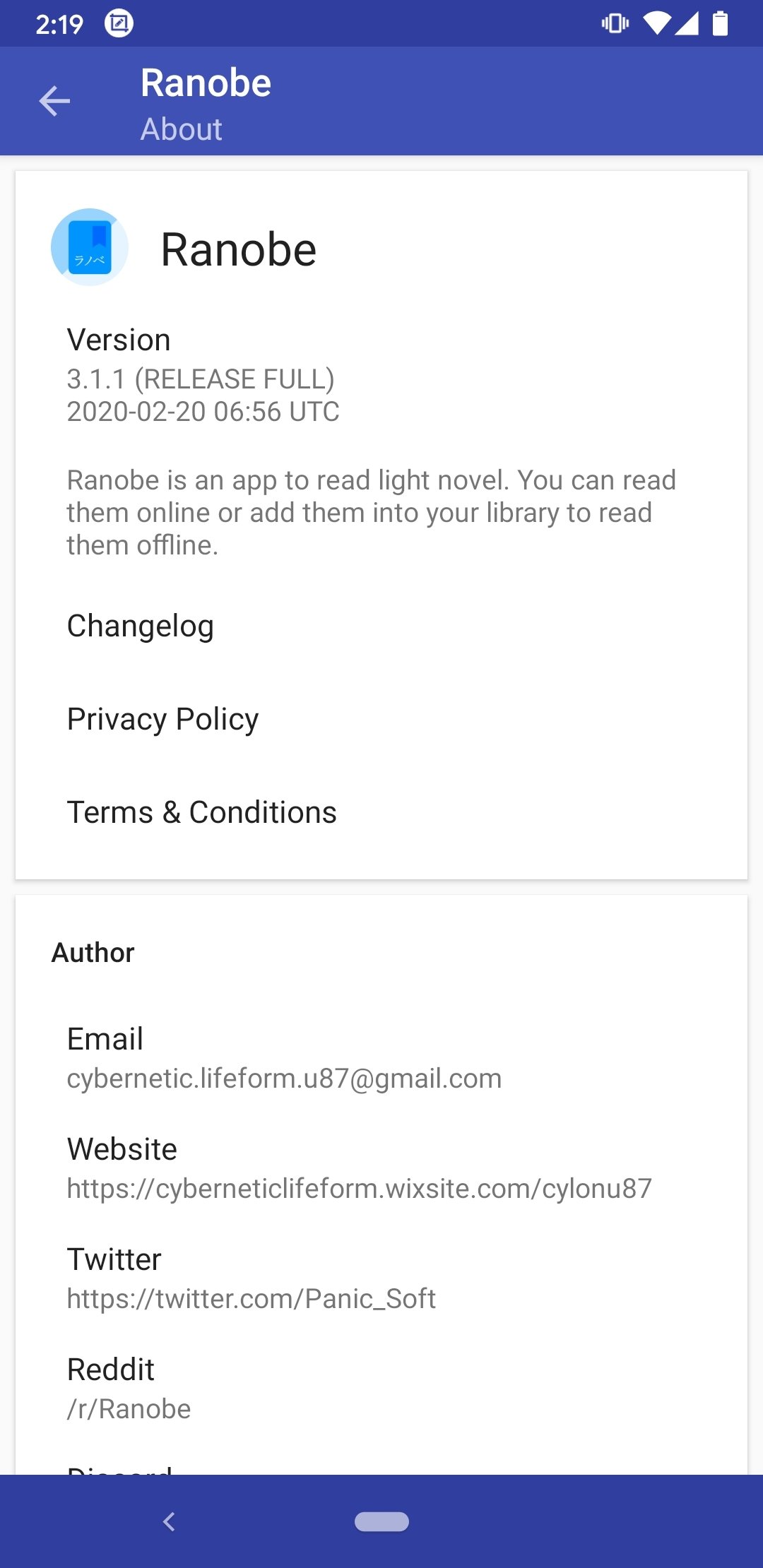This screenshot has width=763, height=1568.
Task: Go back using the app bar arrow
Action: pos(54,102)
